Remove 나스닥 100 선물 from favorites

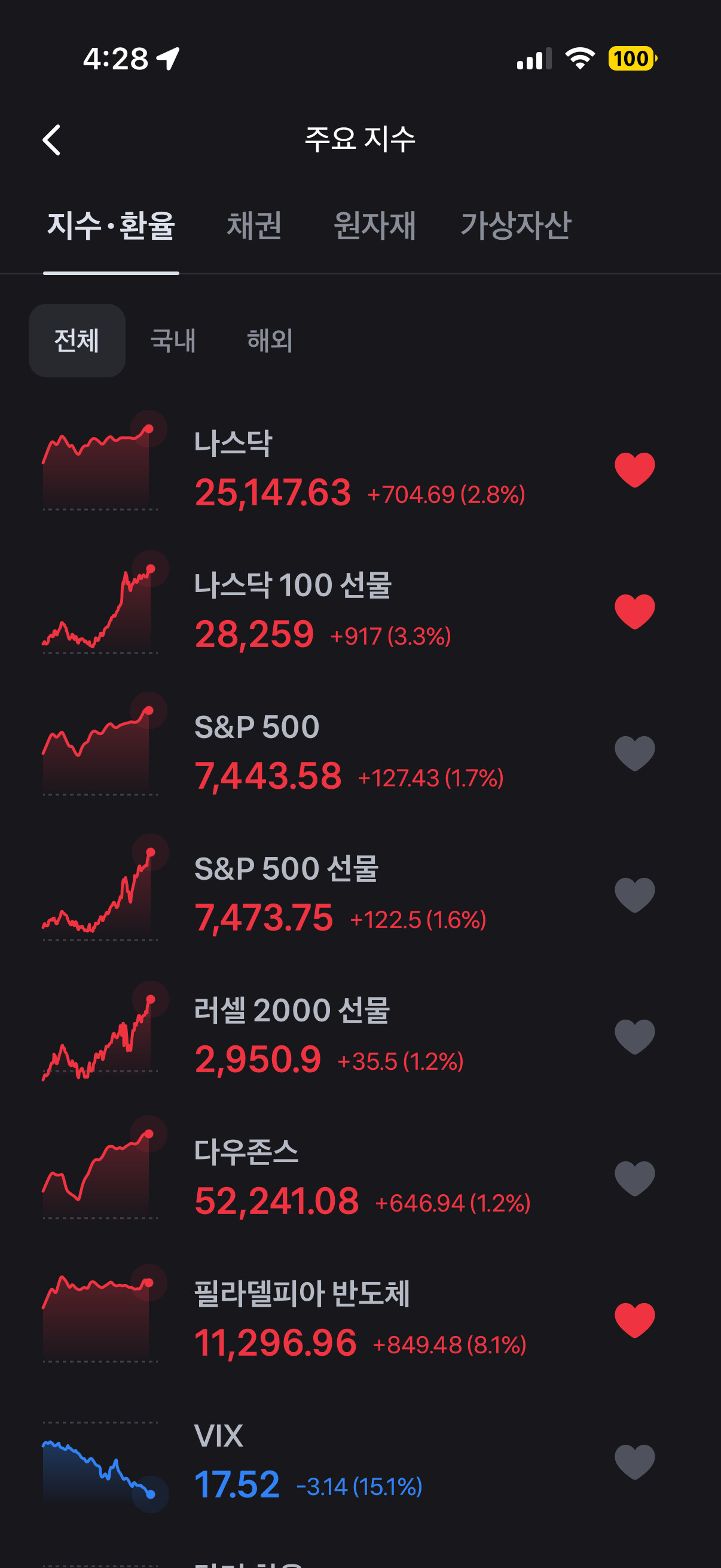[634, 611]
